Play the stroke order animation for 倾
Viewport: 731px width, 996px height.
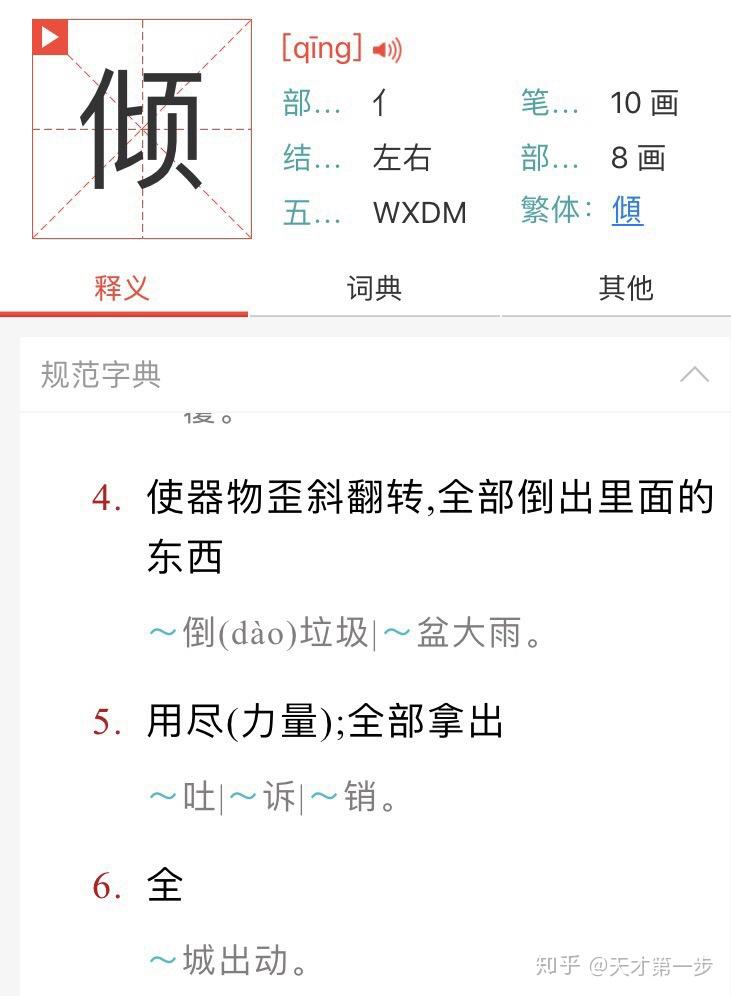[49, 37]
